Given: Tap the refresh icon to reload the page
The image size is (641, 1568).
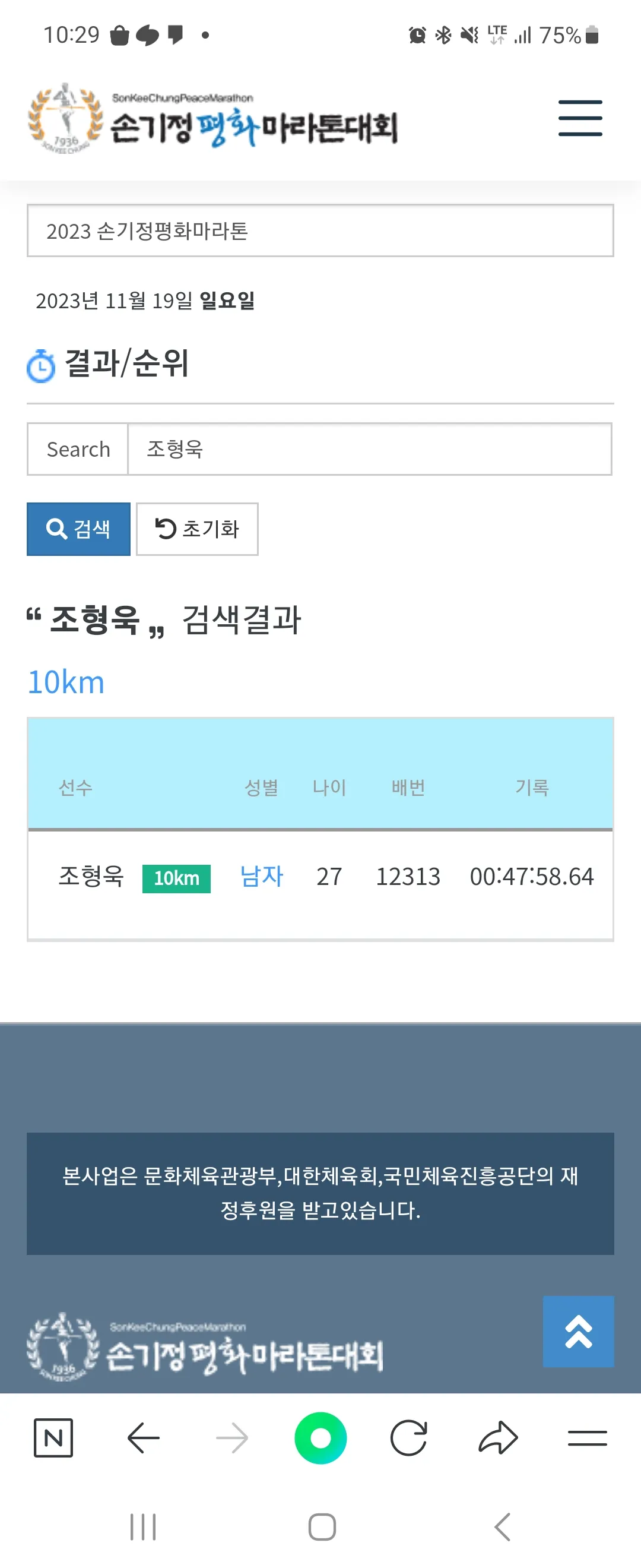Looking at the screenshot, I should (x=410, y=1438).
